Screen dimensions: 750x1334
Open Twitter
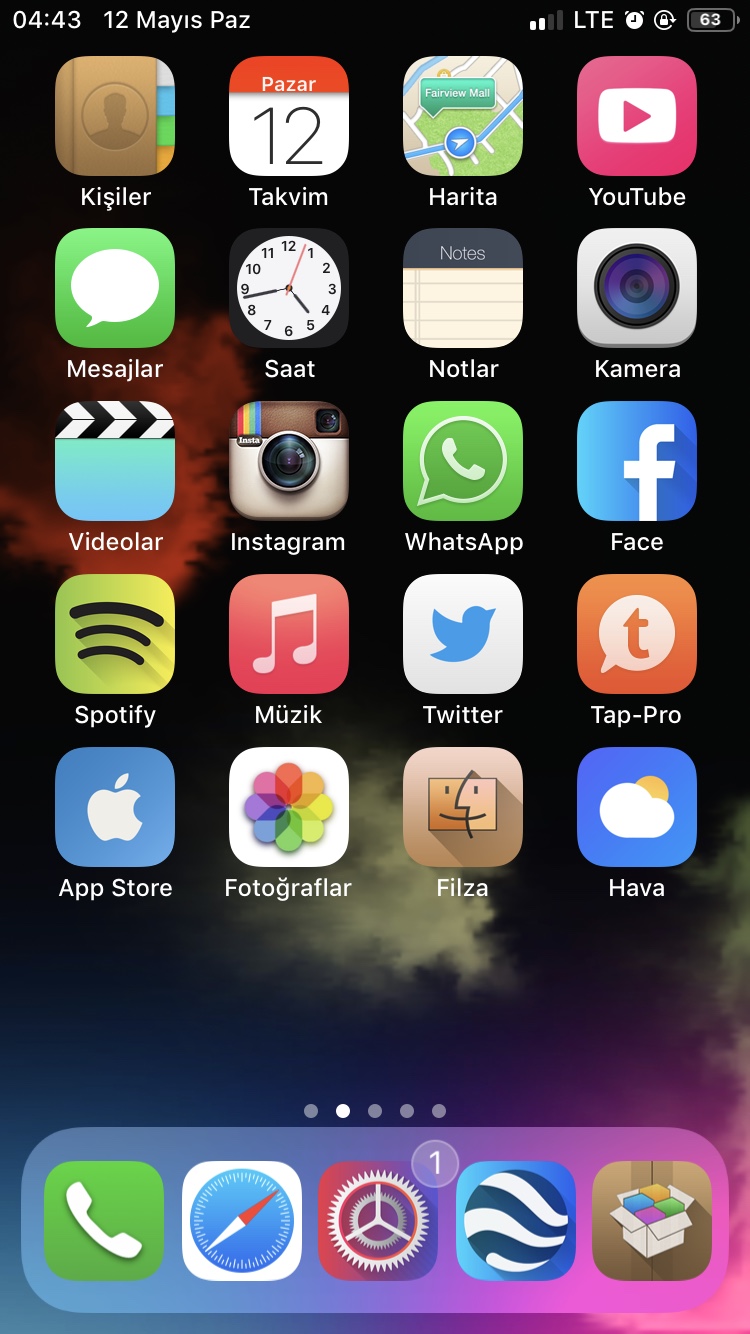tap(463, 634)
